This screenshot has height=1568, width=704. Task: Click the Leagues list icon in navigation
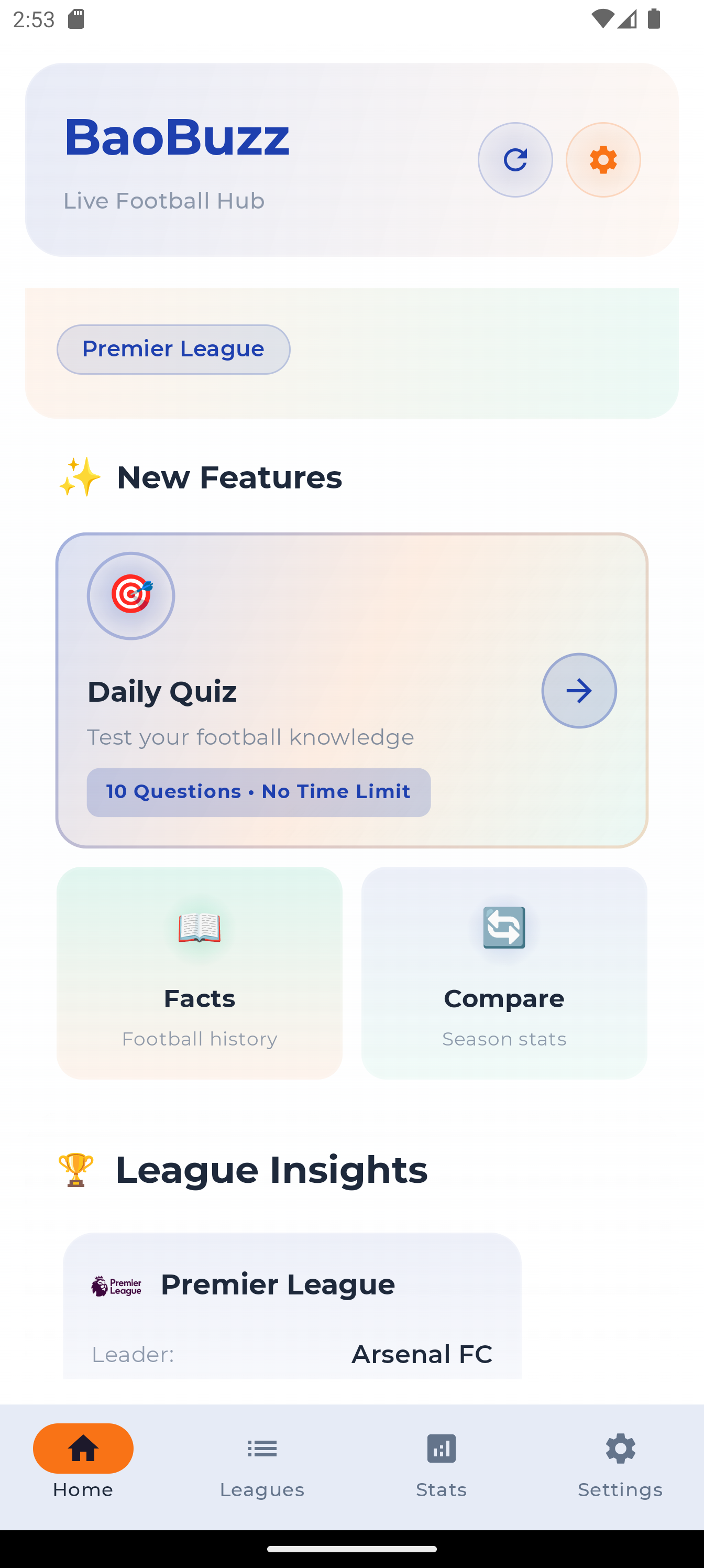[x=261, y=1450]
